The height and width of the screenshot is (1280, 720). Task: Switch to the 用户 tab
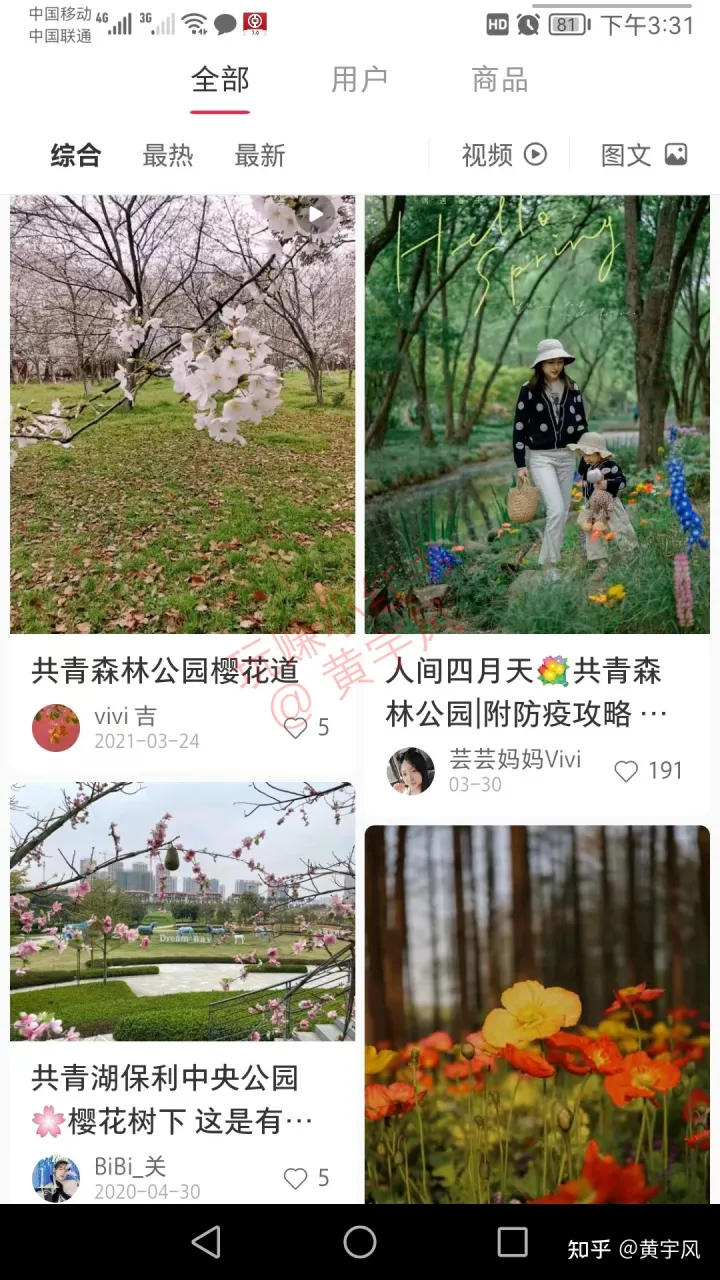click(x=359, y=80)
